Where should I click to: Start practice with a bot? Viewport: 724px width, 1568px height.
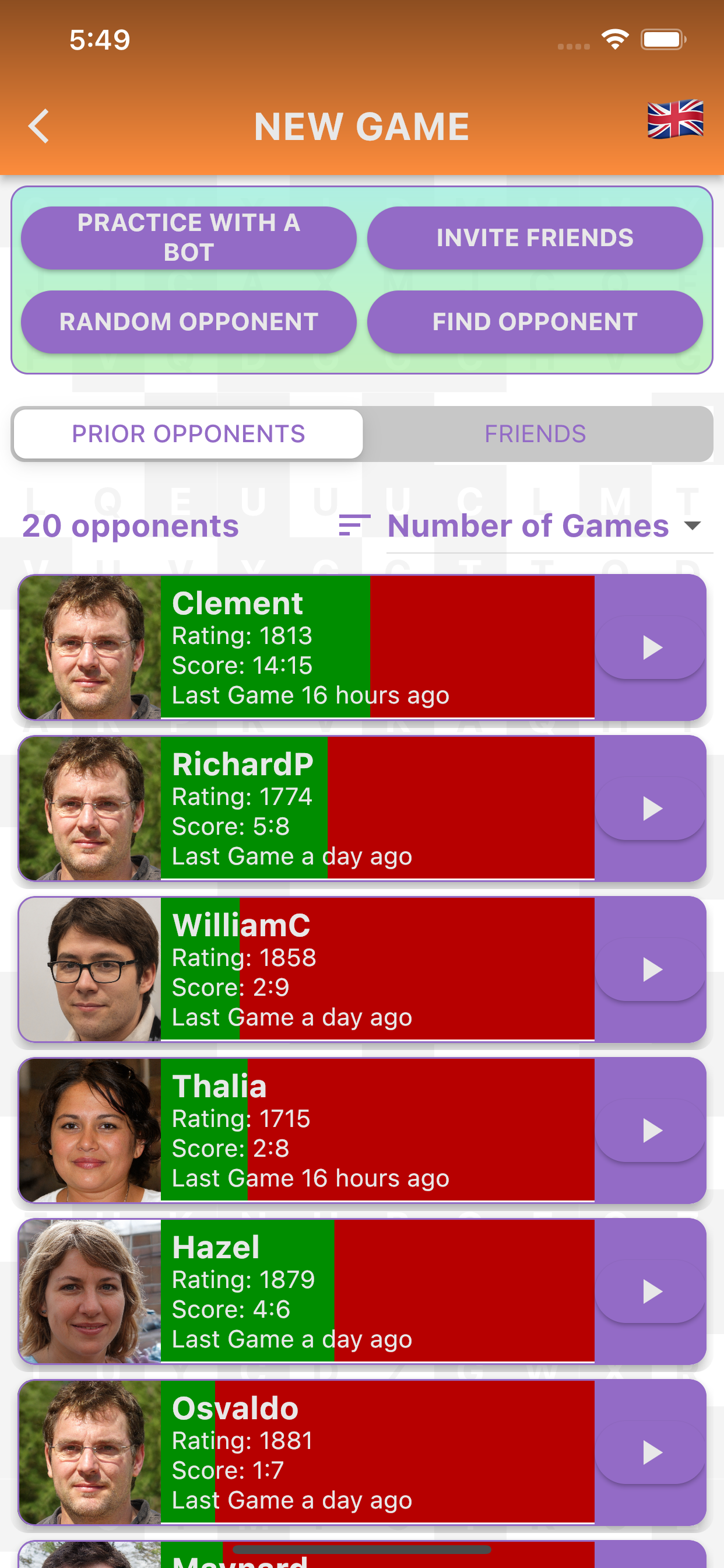coord(189,237)
